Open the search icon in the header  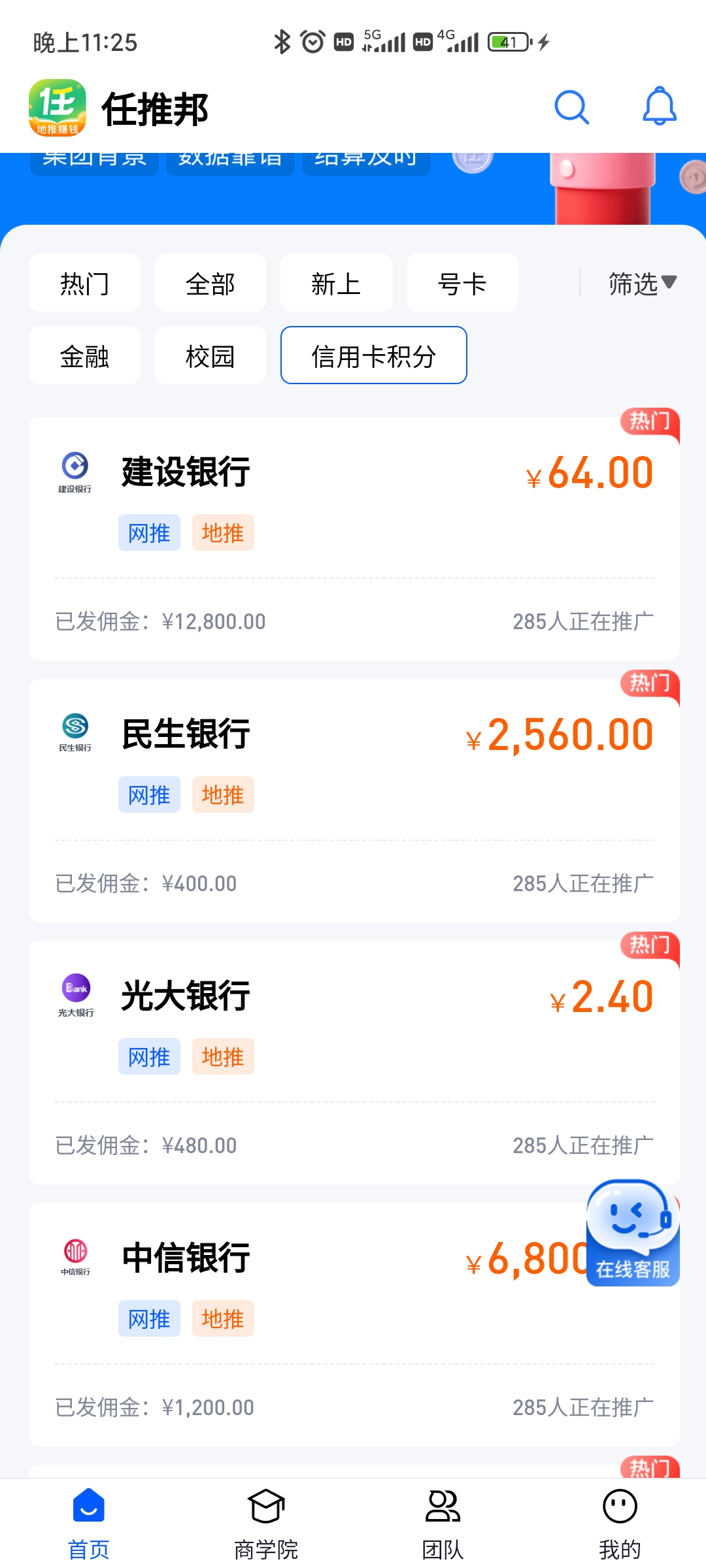(572, 107)
